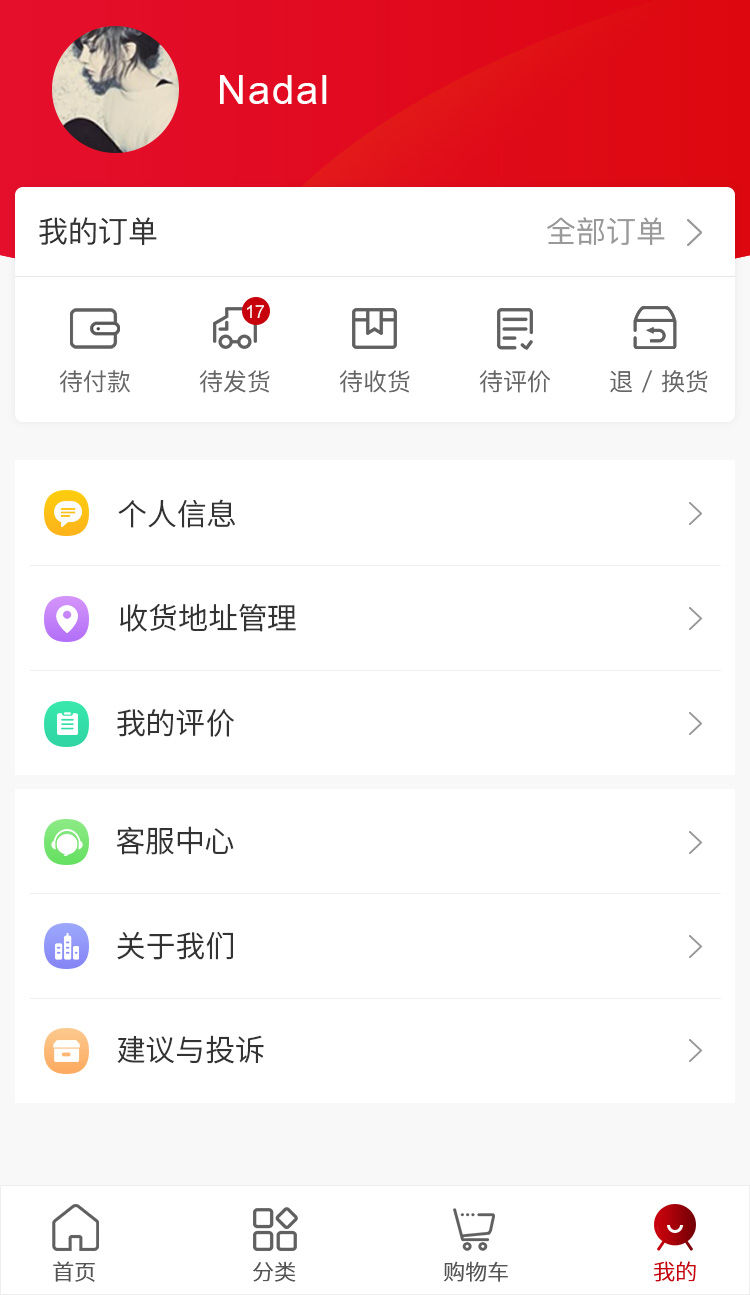
Task: Open pending payment orders (待付款)
Action: coord(95,350)
